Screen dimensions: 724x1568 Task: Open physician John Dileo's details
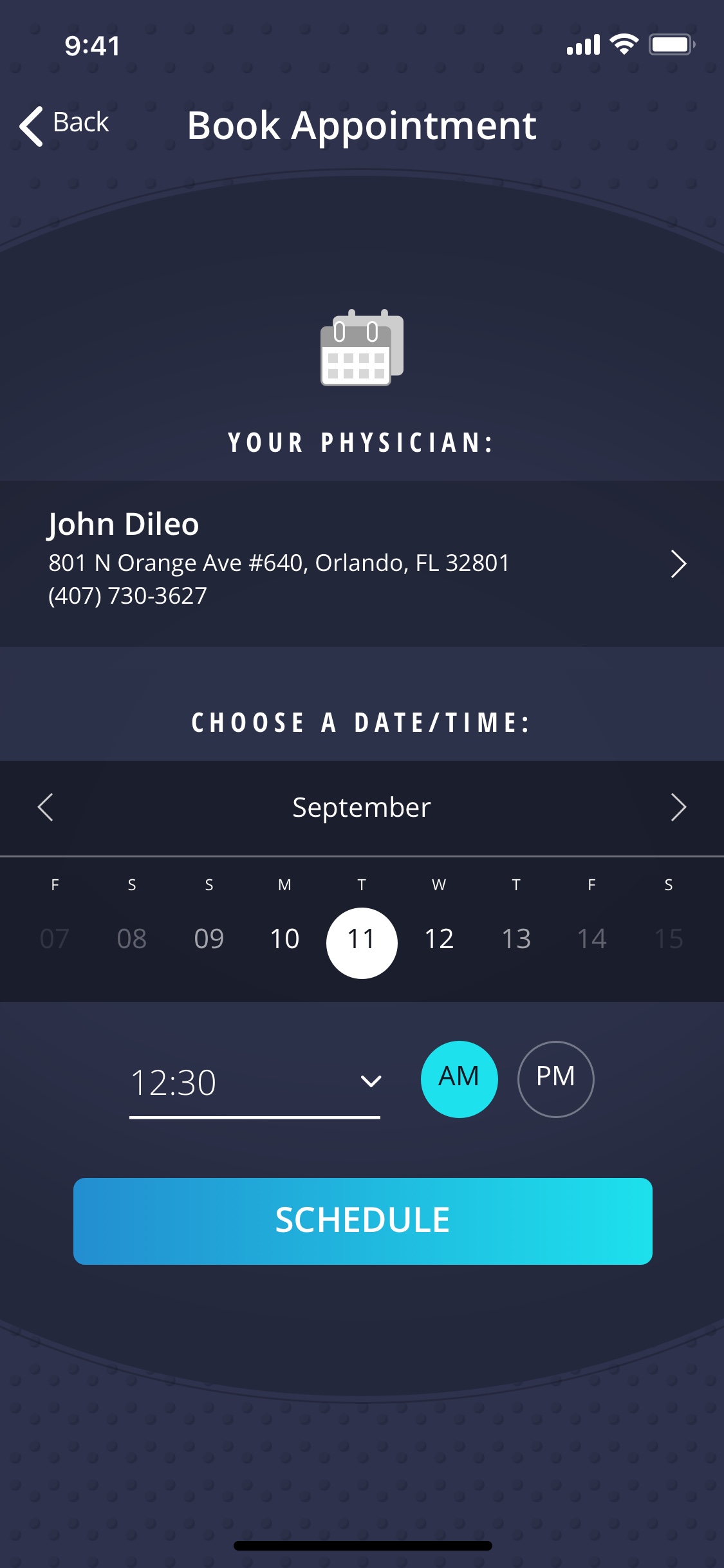pyautogui.click(x=362, y=563)
